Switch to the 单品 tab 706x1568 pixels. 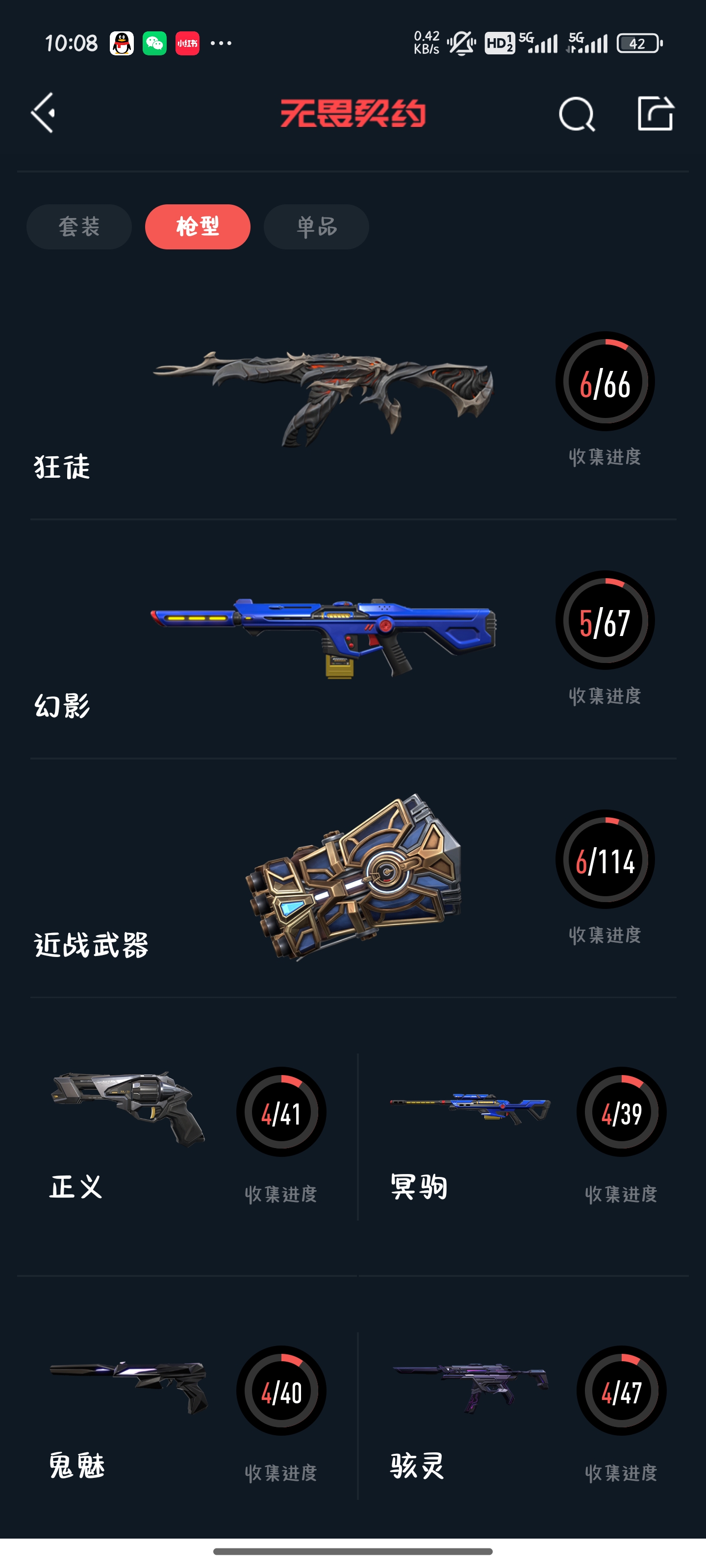[x=316, y=227]
